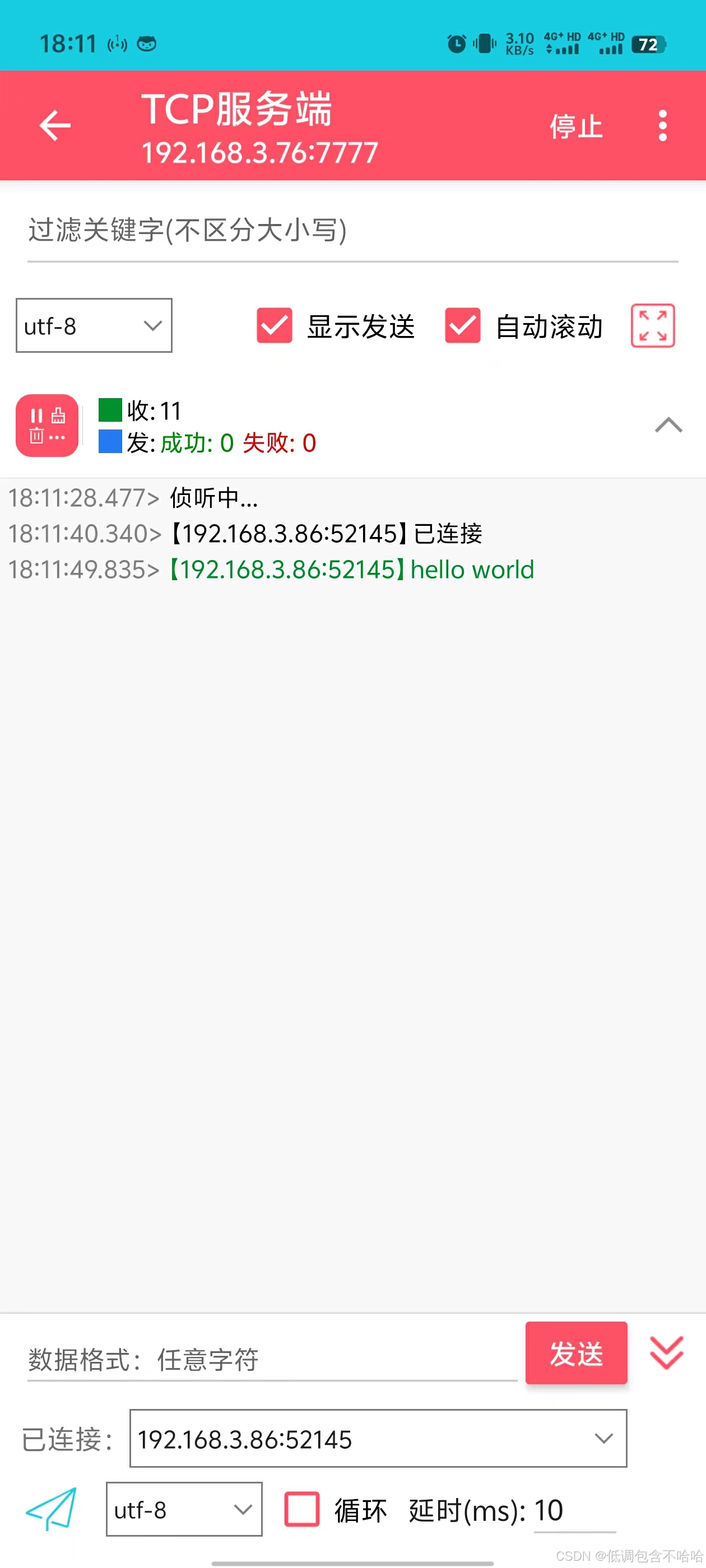Uncheck the 显示发送 checkbox
Viewport: 706px width, 1568px height.
(274, 326)
